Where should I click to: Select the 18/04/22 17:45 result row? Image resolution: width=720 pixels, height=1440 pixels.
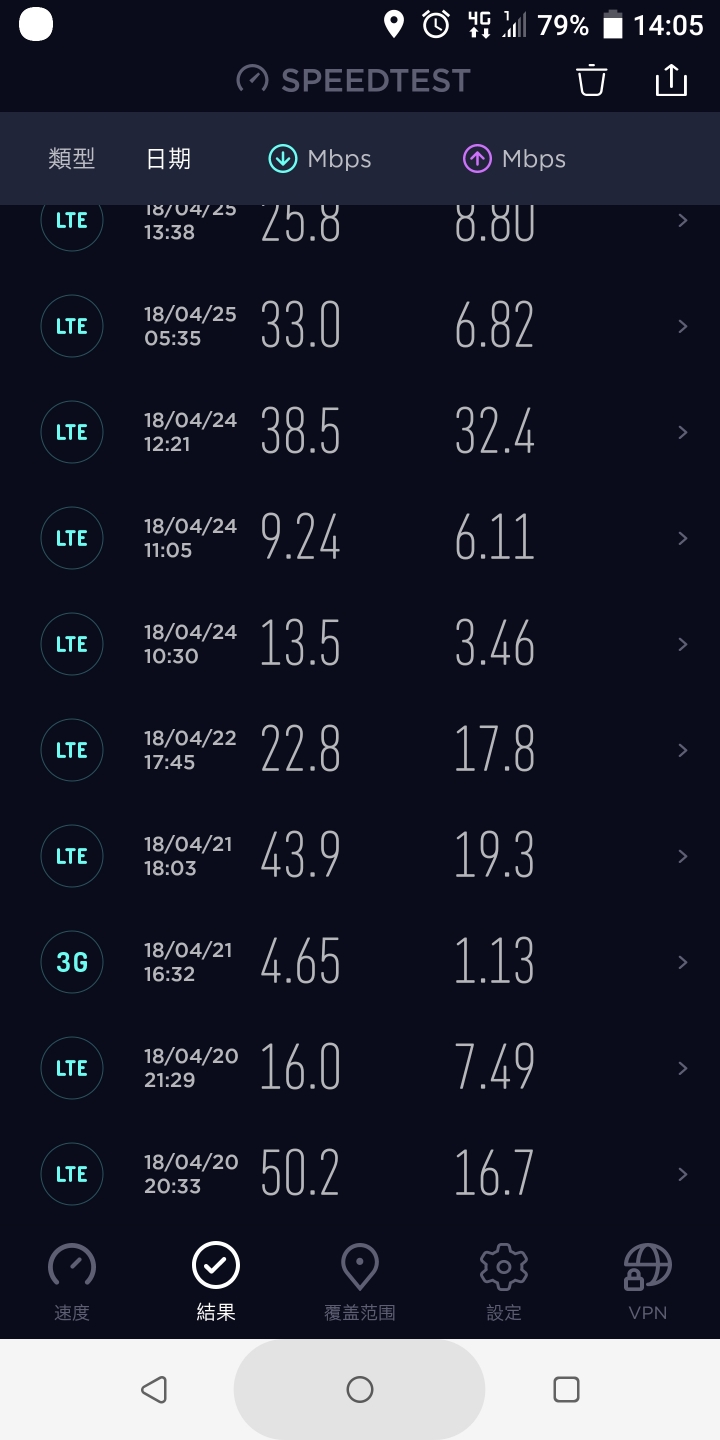coord(360,750)
